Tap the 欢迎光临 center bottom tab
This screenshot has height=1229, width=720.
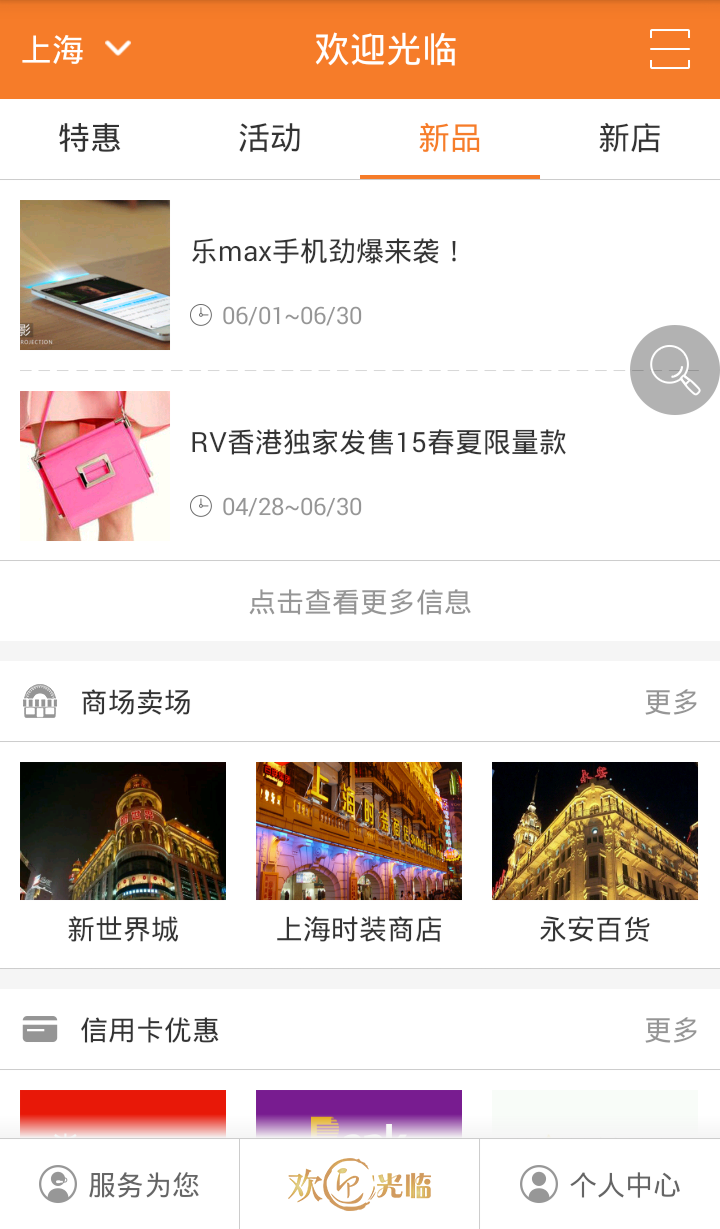(x=360, y=1185)
